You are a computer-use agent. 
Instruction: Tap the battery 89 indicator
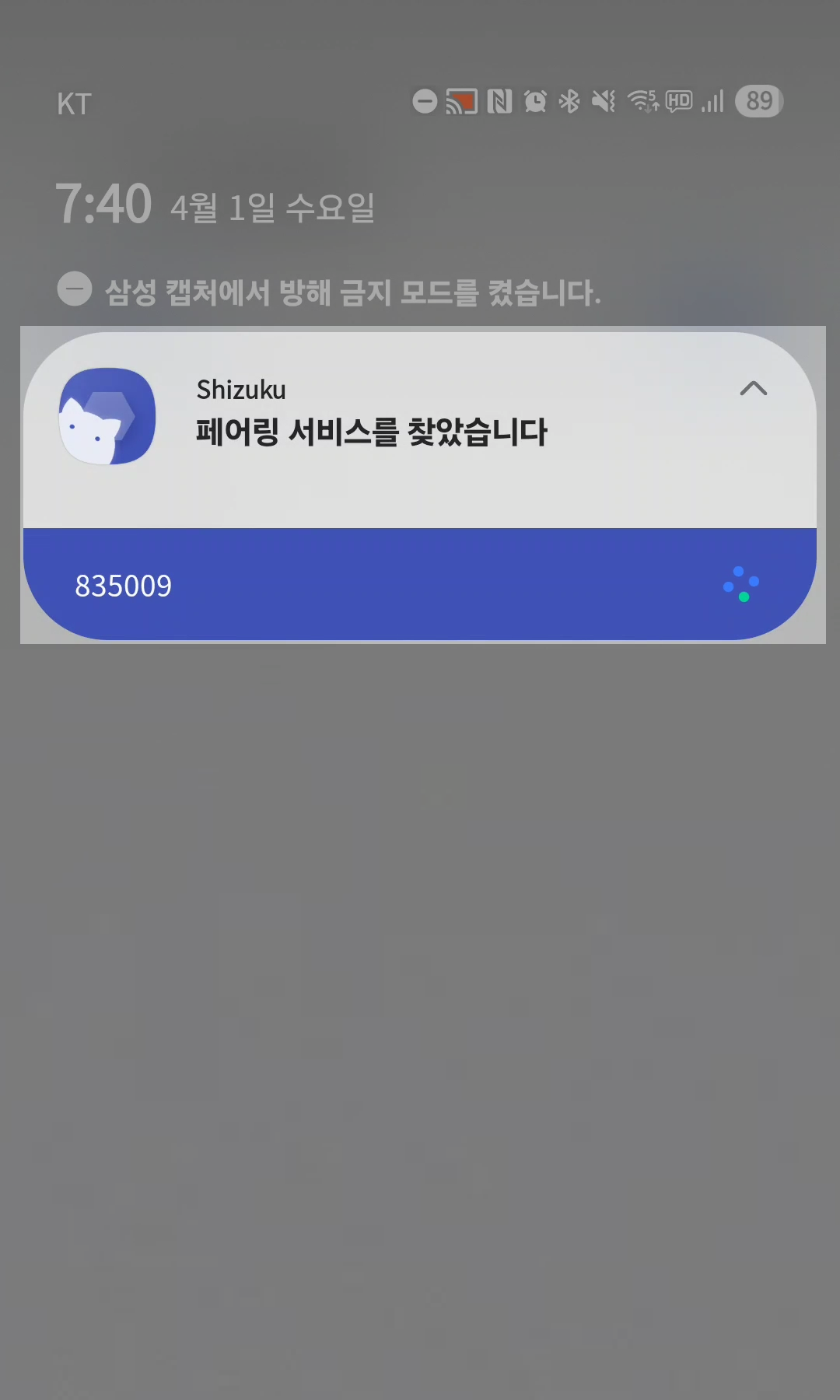tap(759, 100)
